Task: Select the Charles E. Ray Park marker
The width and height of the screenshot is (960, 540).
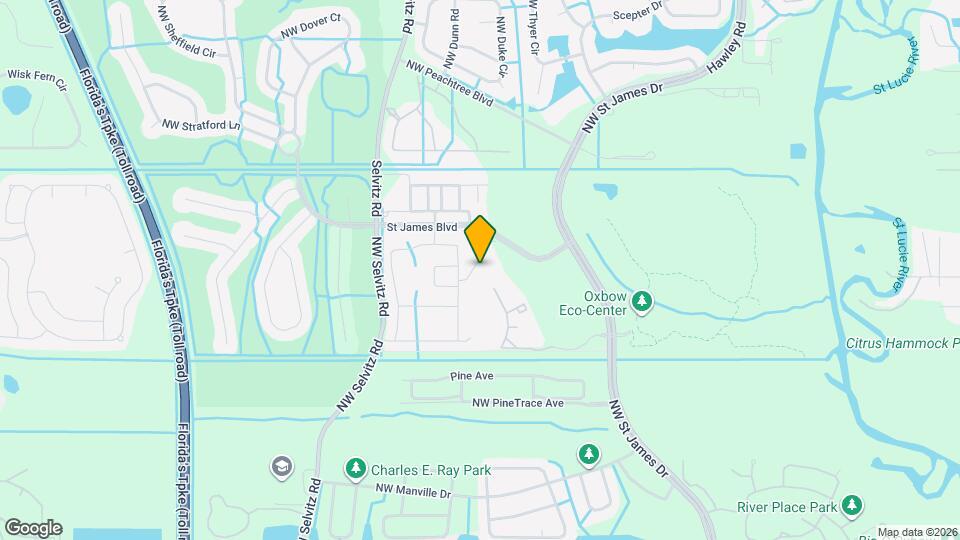Action: pyautogui.click(x=355, y=468)
